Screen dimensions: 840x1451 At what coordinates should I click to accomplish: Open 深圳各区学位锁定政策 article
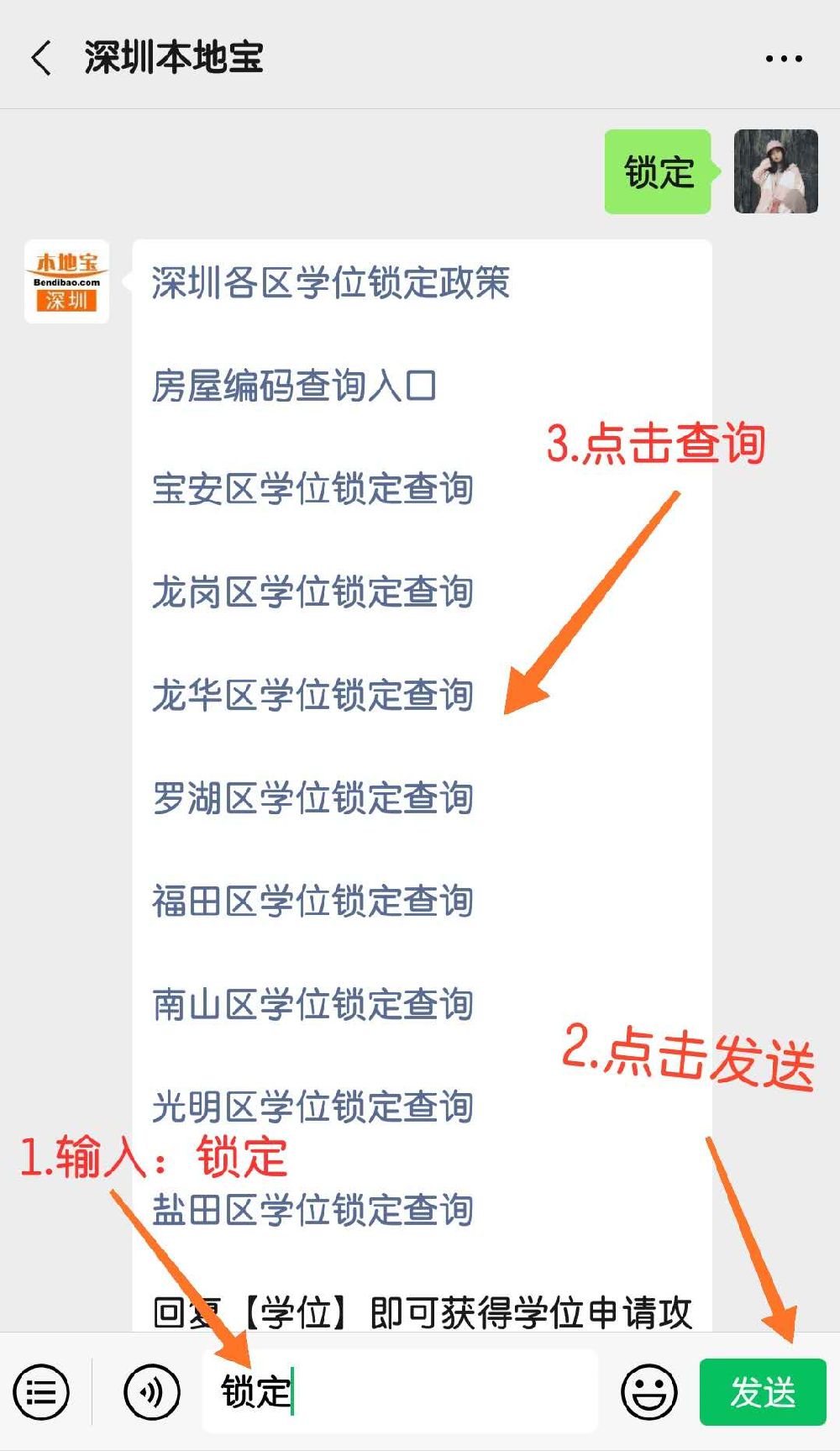coord(332,283)
